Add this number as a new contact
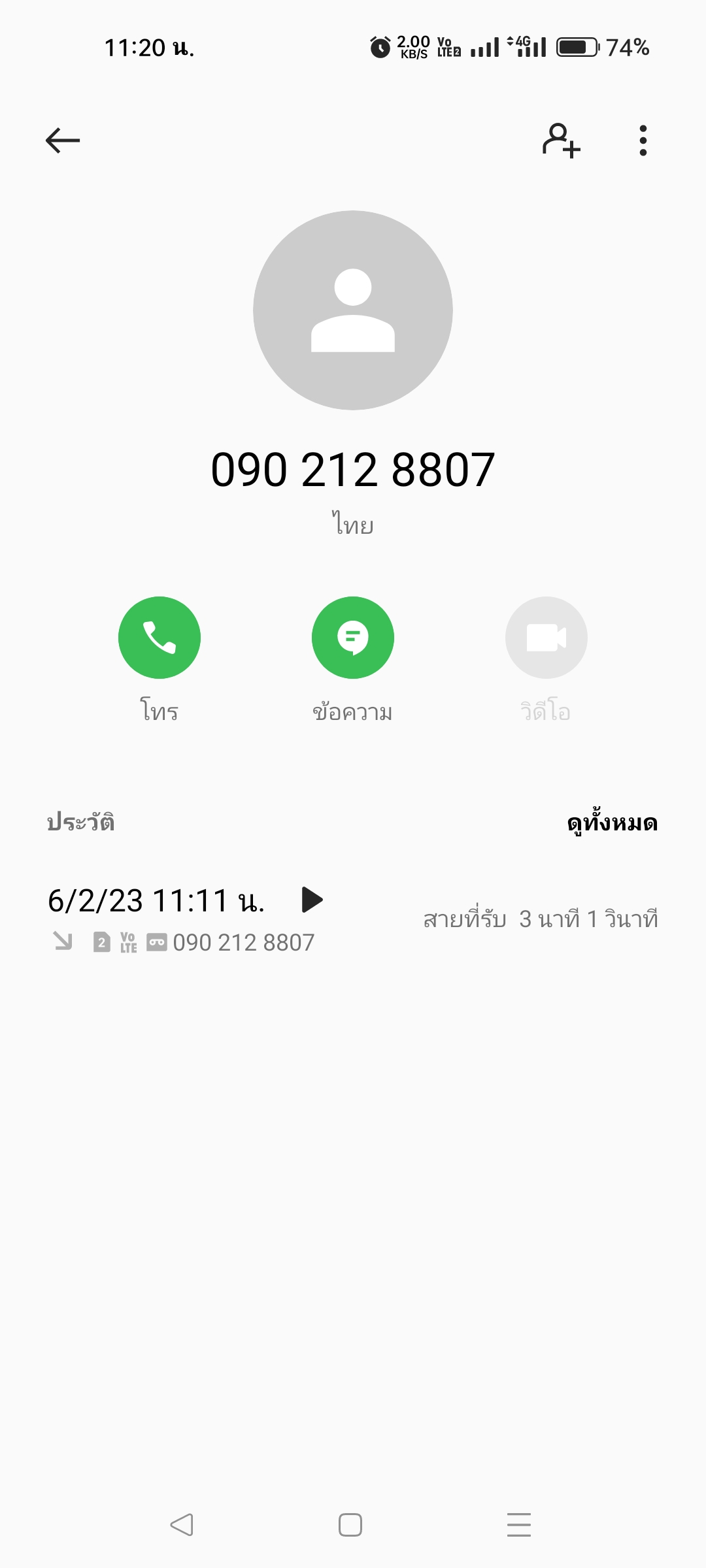 coord(561,140)
